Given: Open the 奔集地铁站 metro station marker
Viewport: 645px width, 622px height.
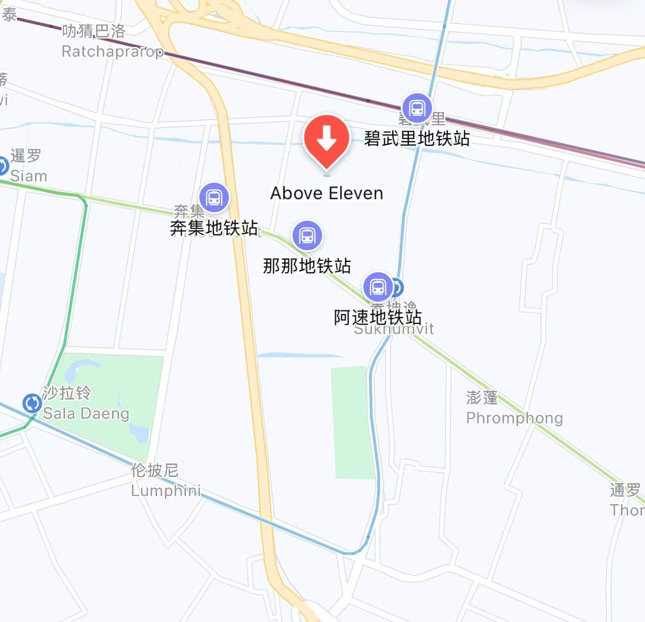Looking at the screenshot, I should click(213, 198).
